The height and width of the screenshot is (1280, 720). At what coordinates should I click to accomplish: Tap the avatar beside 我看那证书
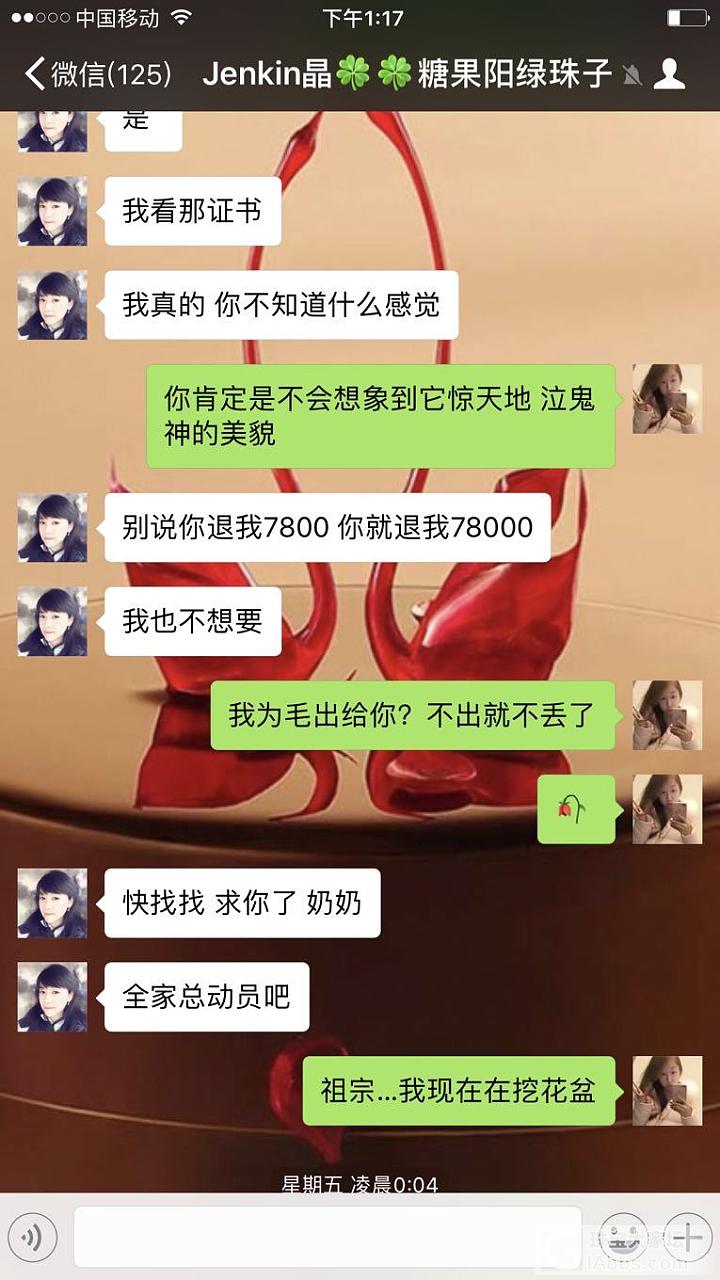(52, 211)
